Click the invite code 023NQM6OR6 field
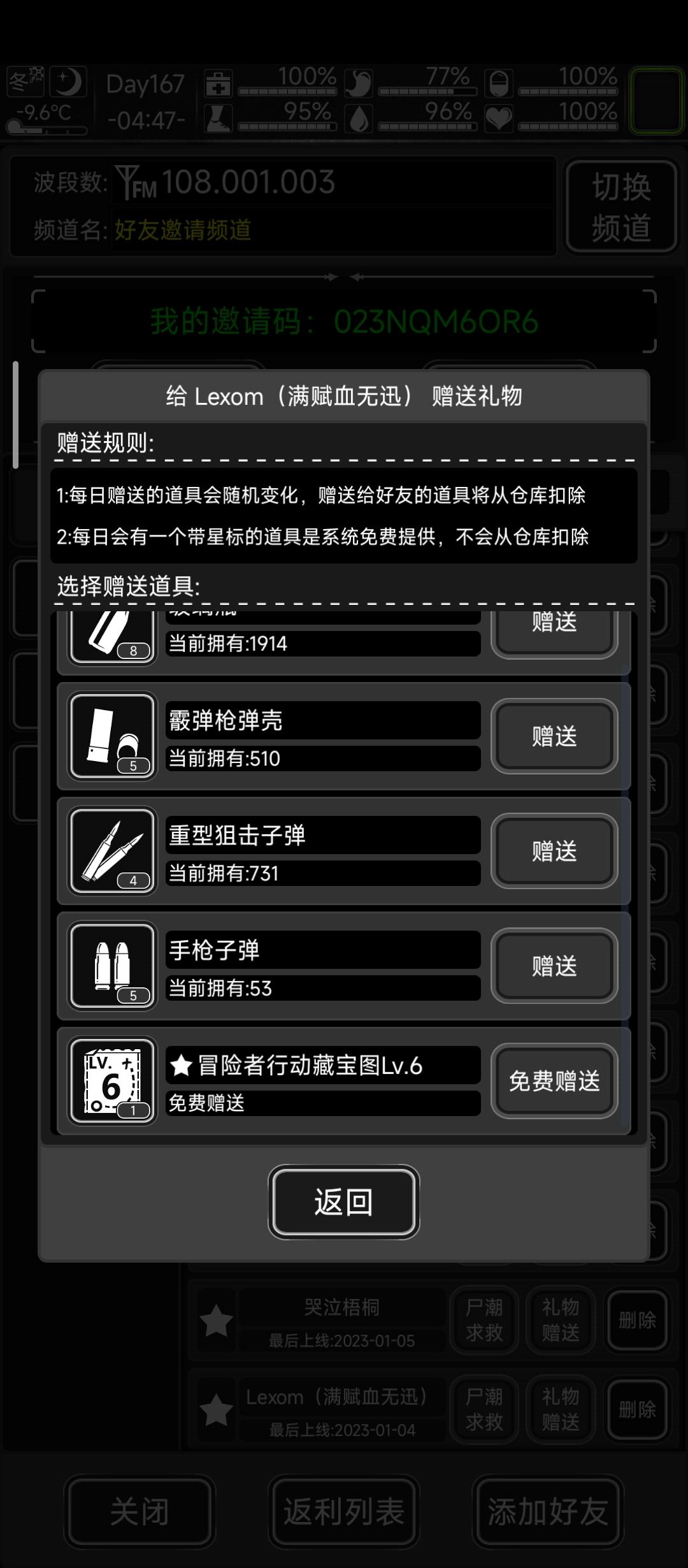 pyautogui.click(x=344, y=323)
